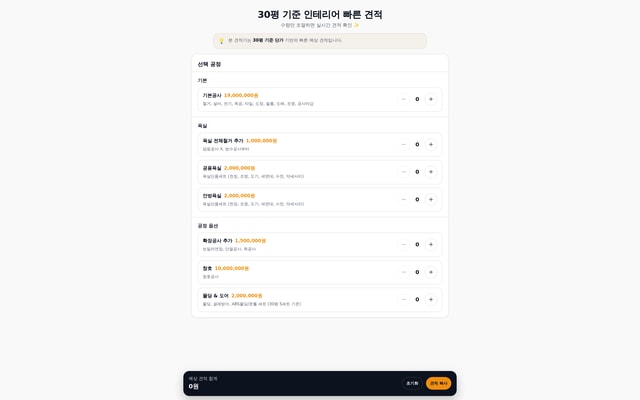Reduce 욕실 전체철거 추가 count

(x=404, y=144)
